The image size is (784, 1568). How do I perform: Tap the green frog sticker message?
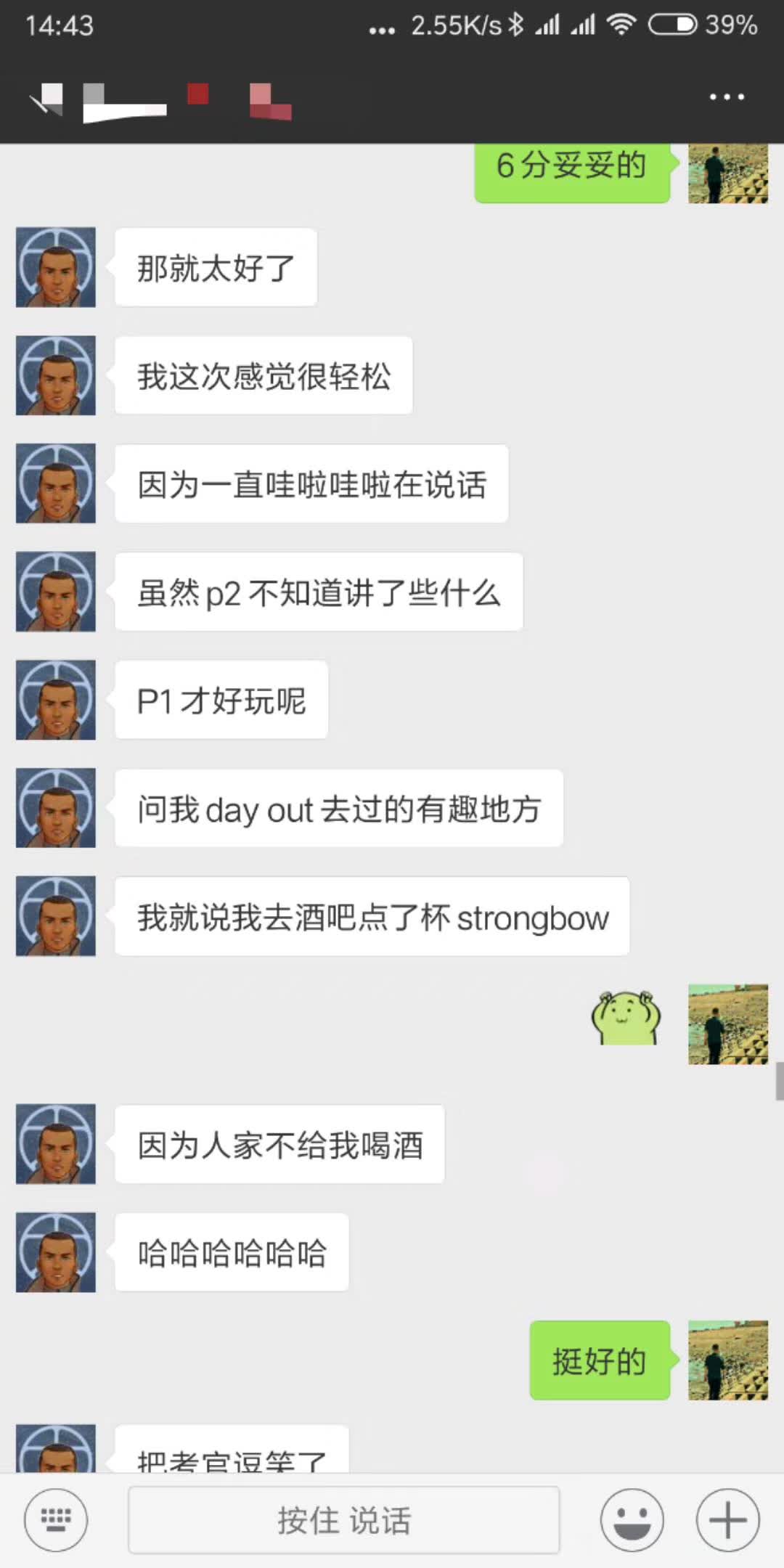coord(626,1018)
